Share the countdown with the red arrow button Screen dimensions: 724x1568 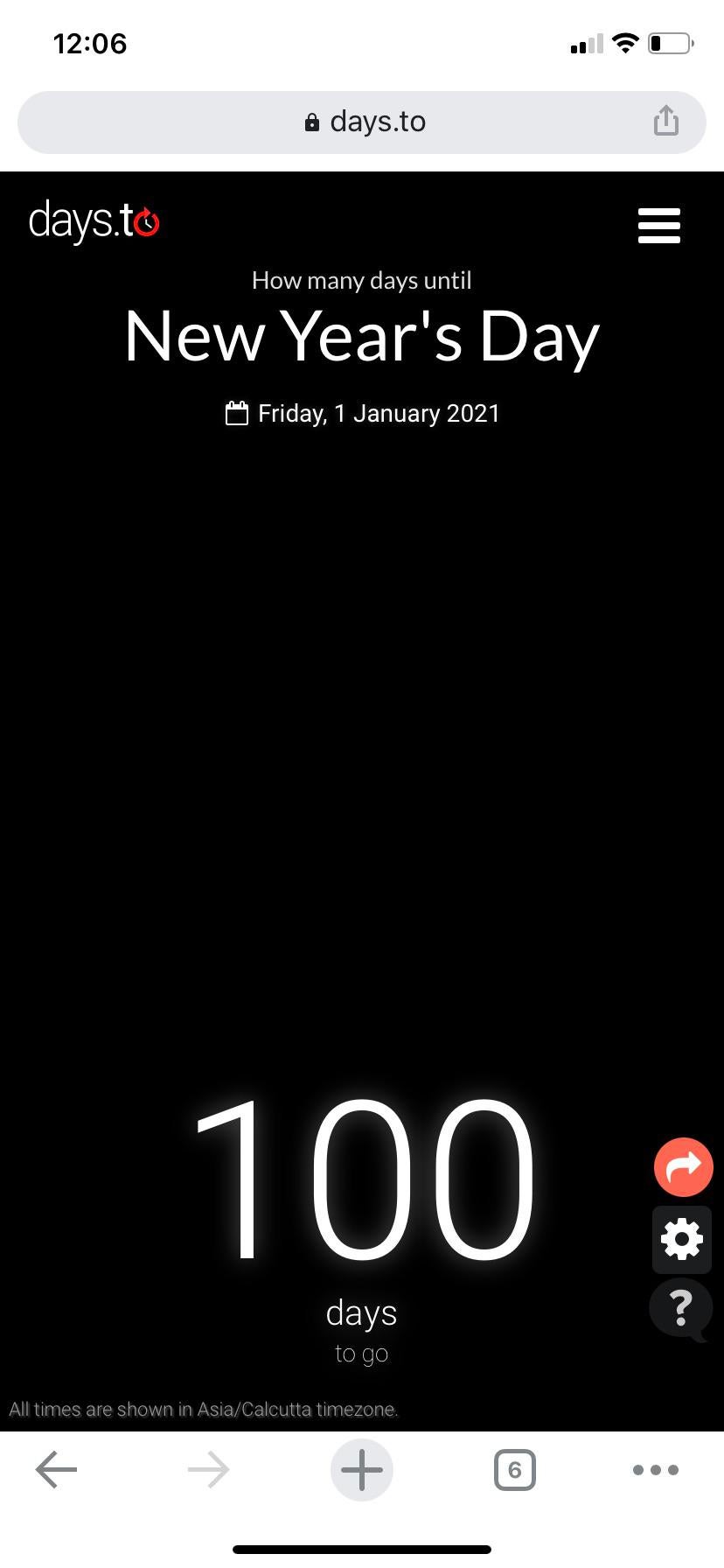point(684,1167)
